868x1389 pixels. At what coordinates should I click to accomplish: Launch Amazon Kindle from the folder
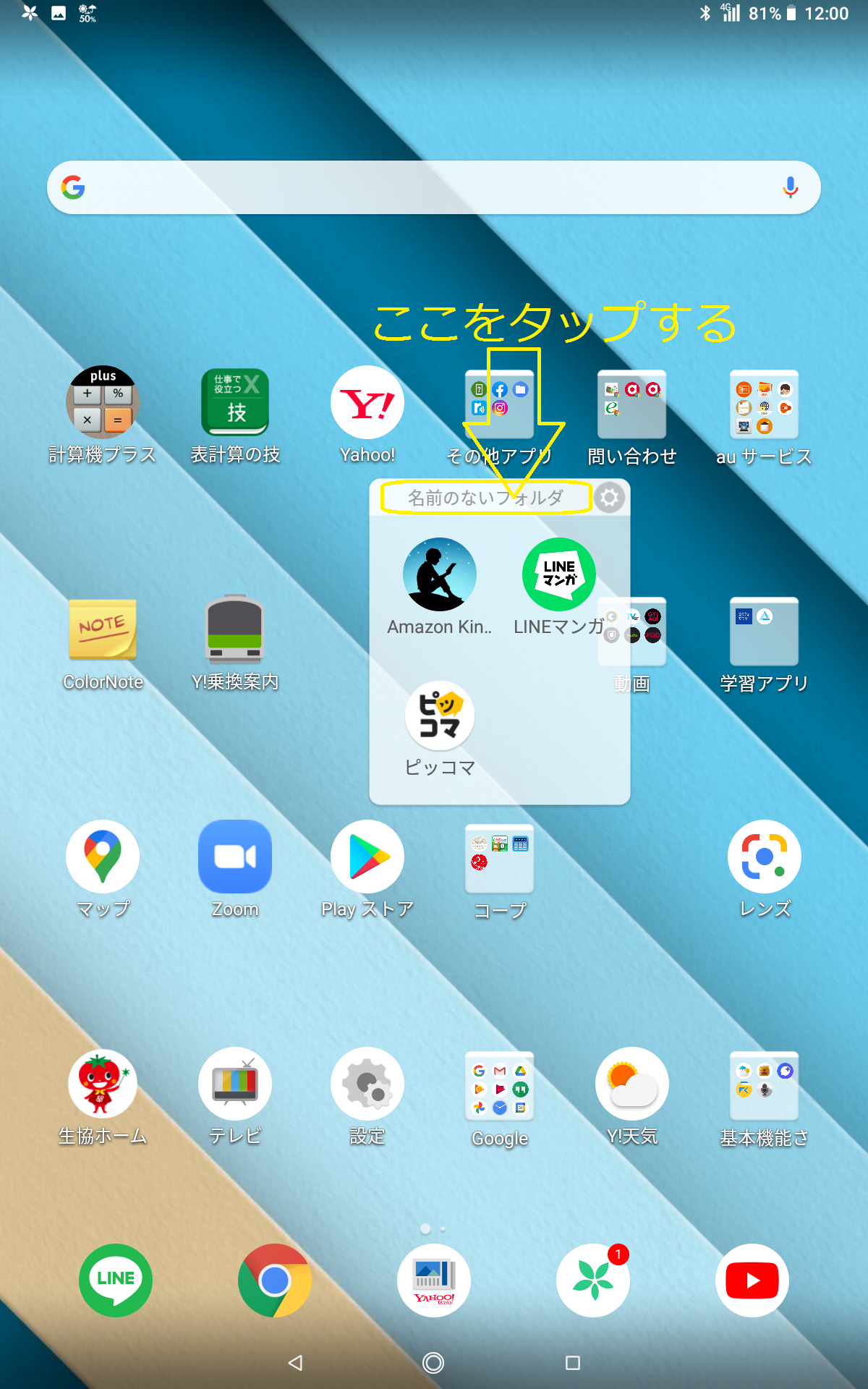tap(439, 574)
